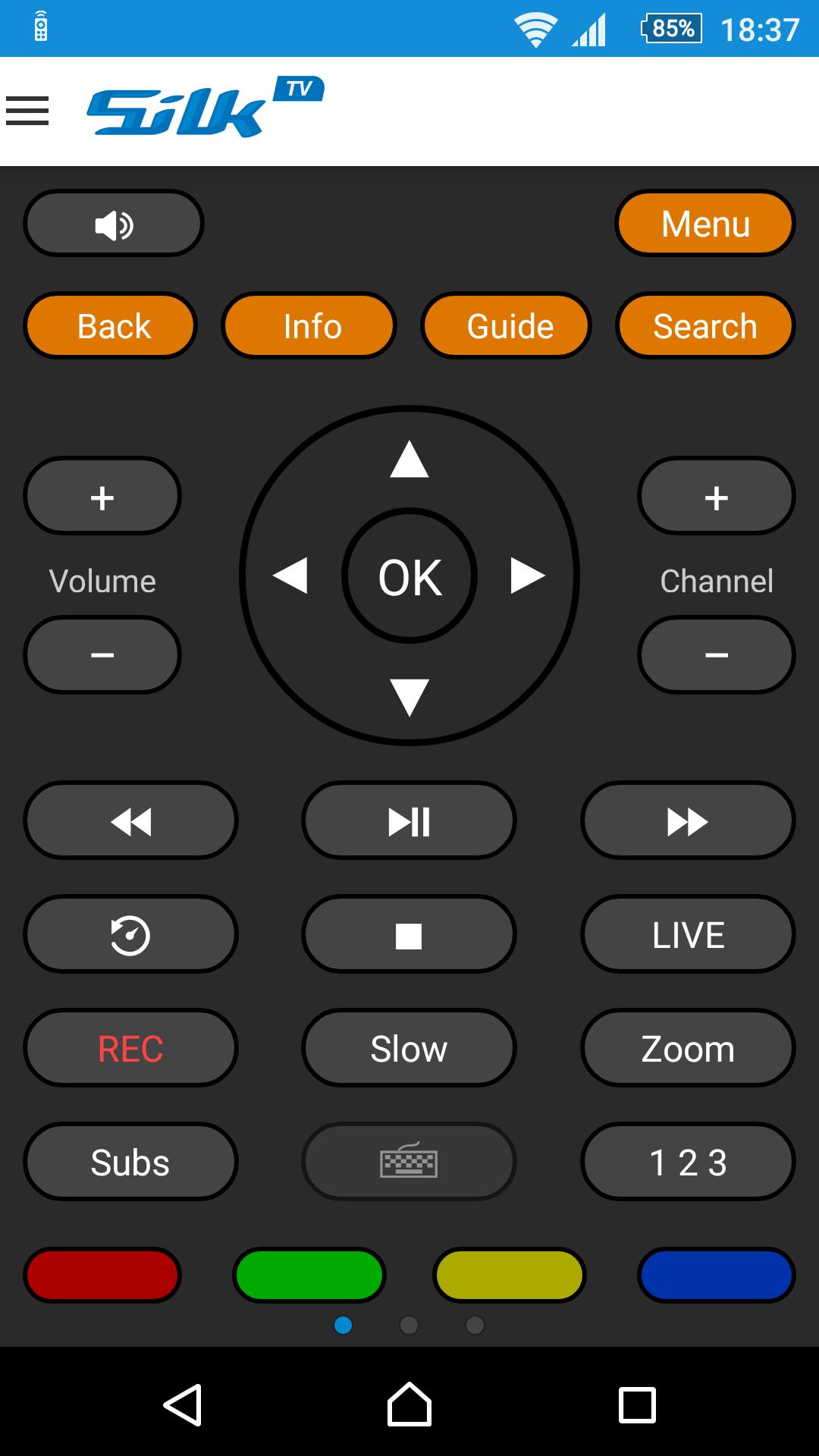Open the orange Menu button
Screen dimensions: 819x1456
pyautogui.click(x=704, y=224)
